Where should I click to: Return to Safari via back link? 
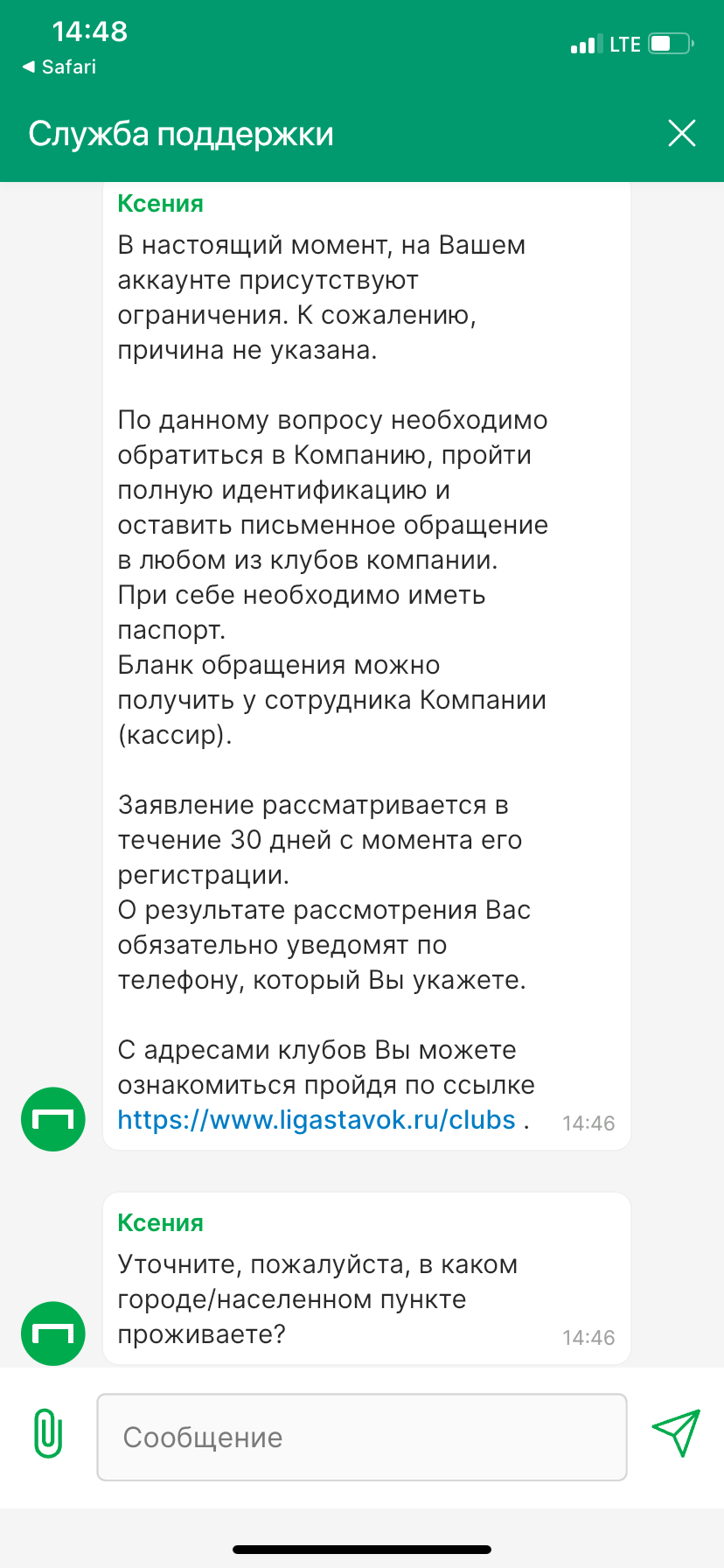59,66
